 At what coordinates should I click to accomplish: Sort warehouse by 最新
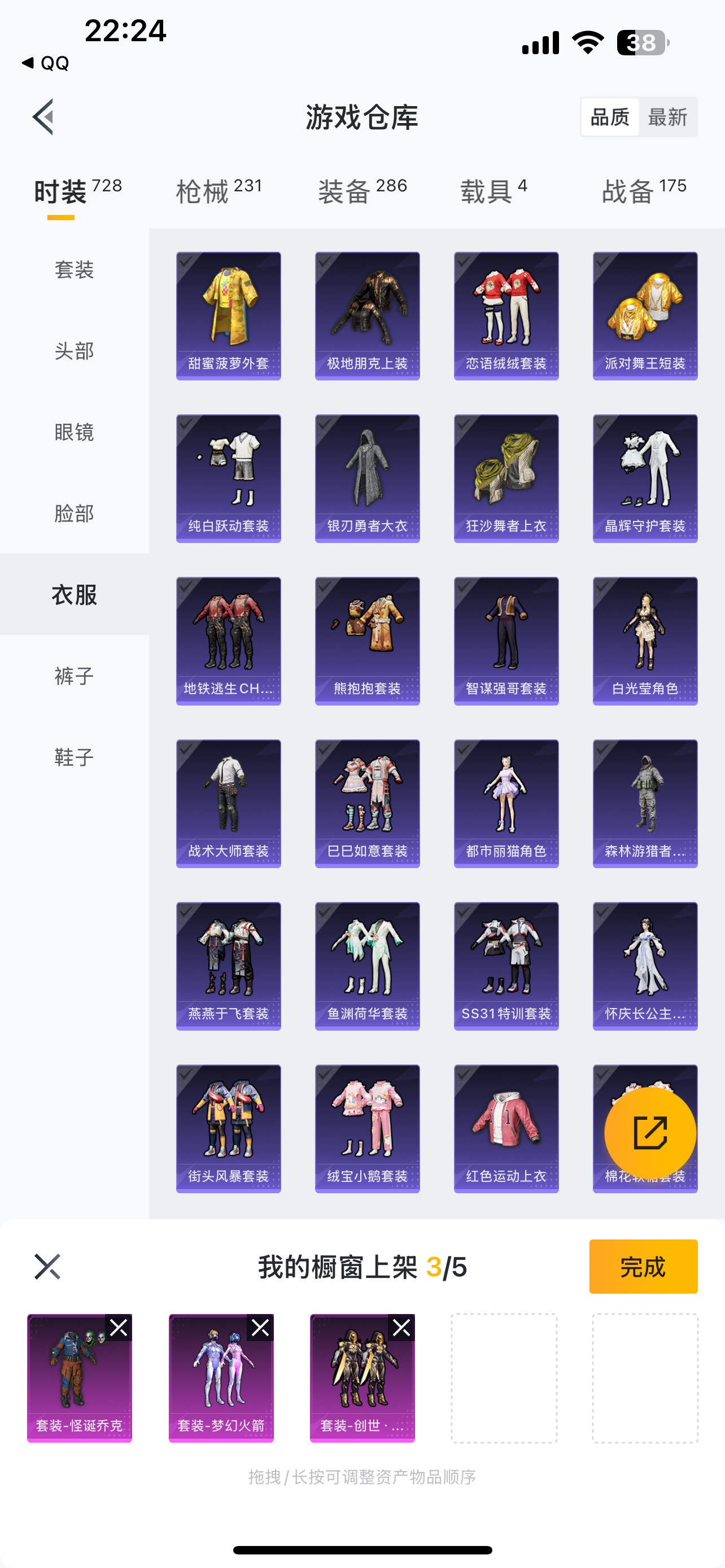[667, 117]
